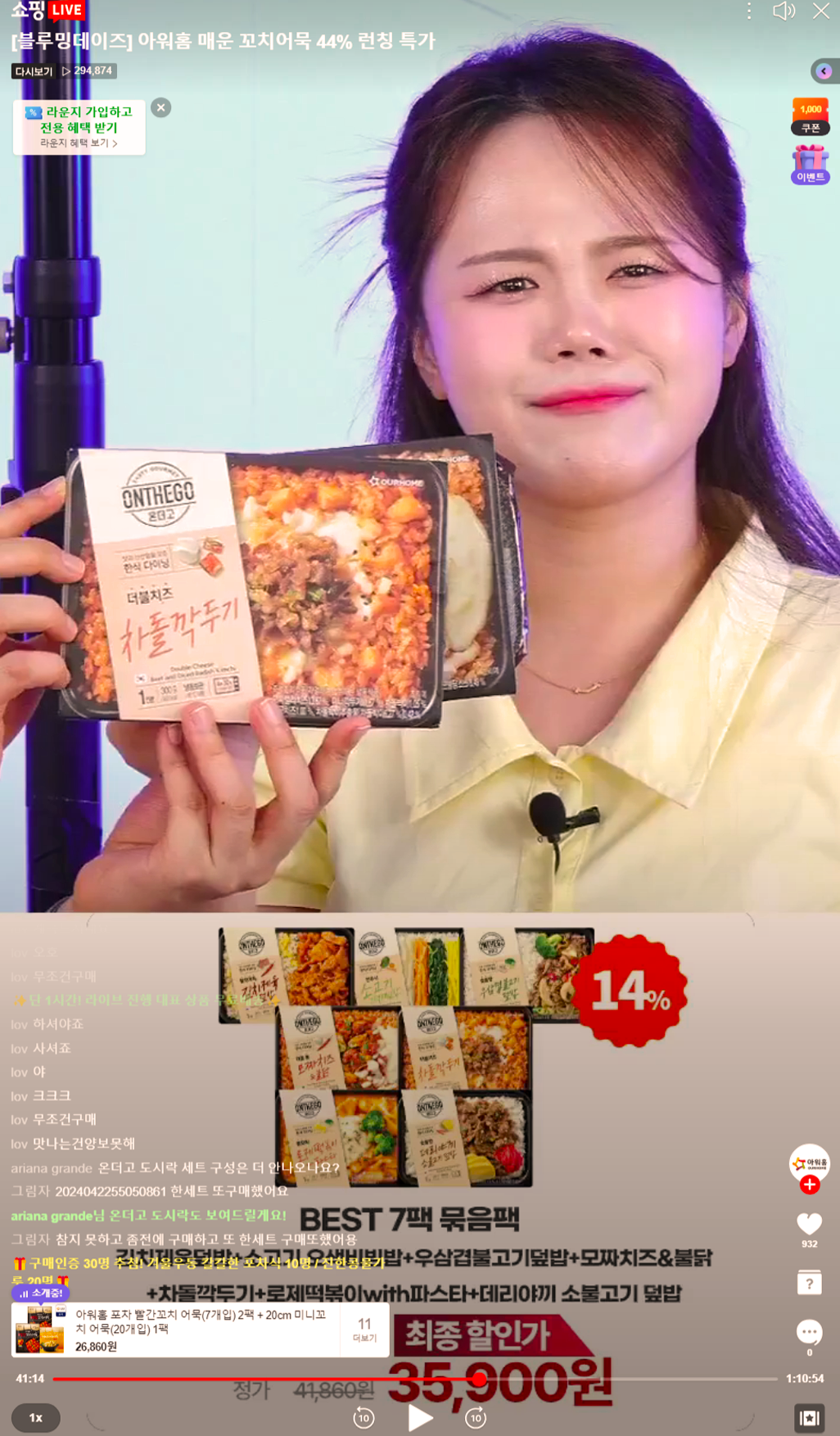Change the 1x playback speed
840x1436 pixels.
point(35,1417)
